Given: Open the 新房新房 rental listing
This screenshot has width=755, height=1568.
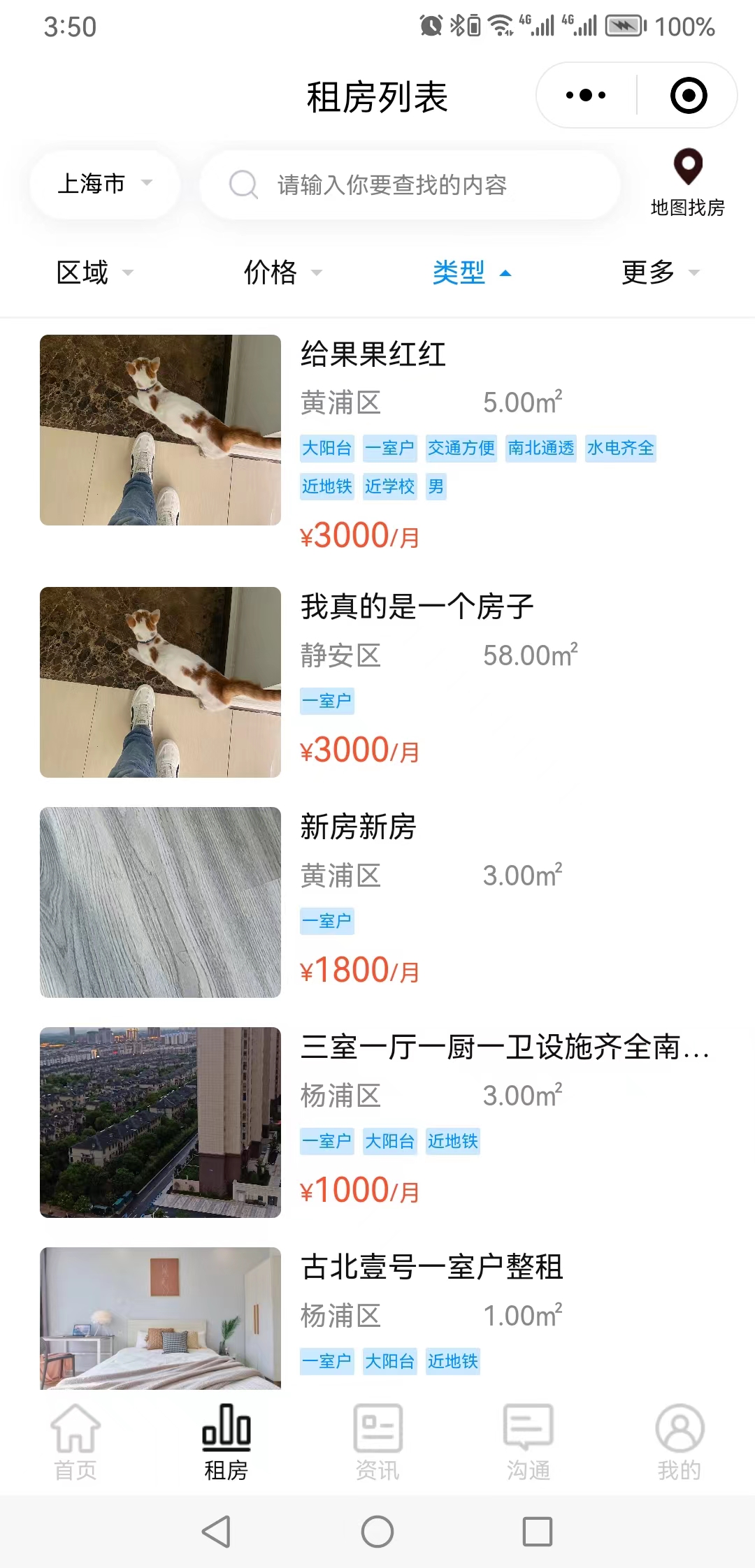Looking at the screenshot, I should click(358, 827).
